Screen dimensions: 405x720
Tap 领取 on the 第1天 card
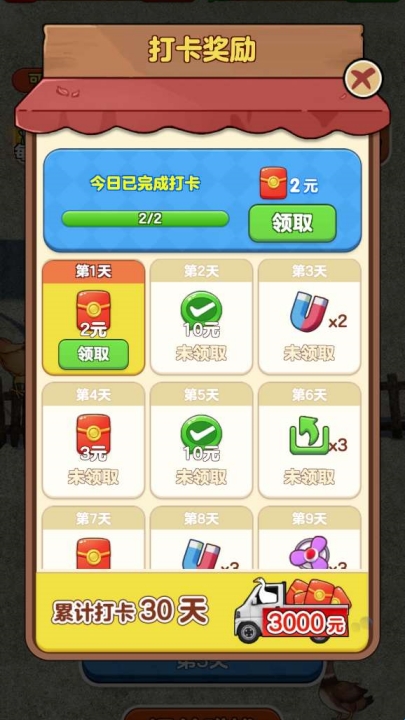[x=93, y=354]
